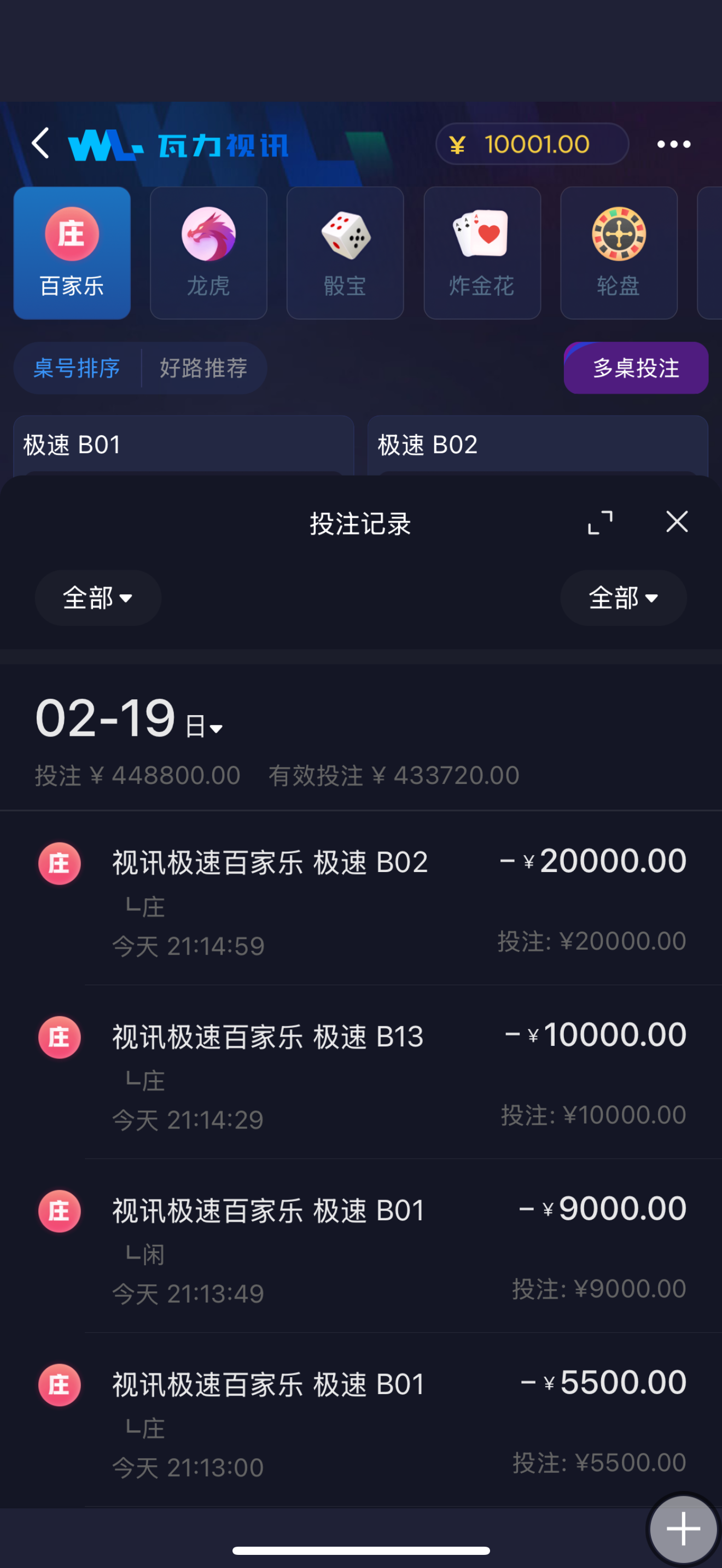This screenshot has height=1568, width=722.
Task: Tap the ¥10001.00 balance pill
Action: (x=532, y=144)
